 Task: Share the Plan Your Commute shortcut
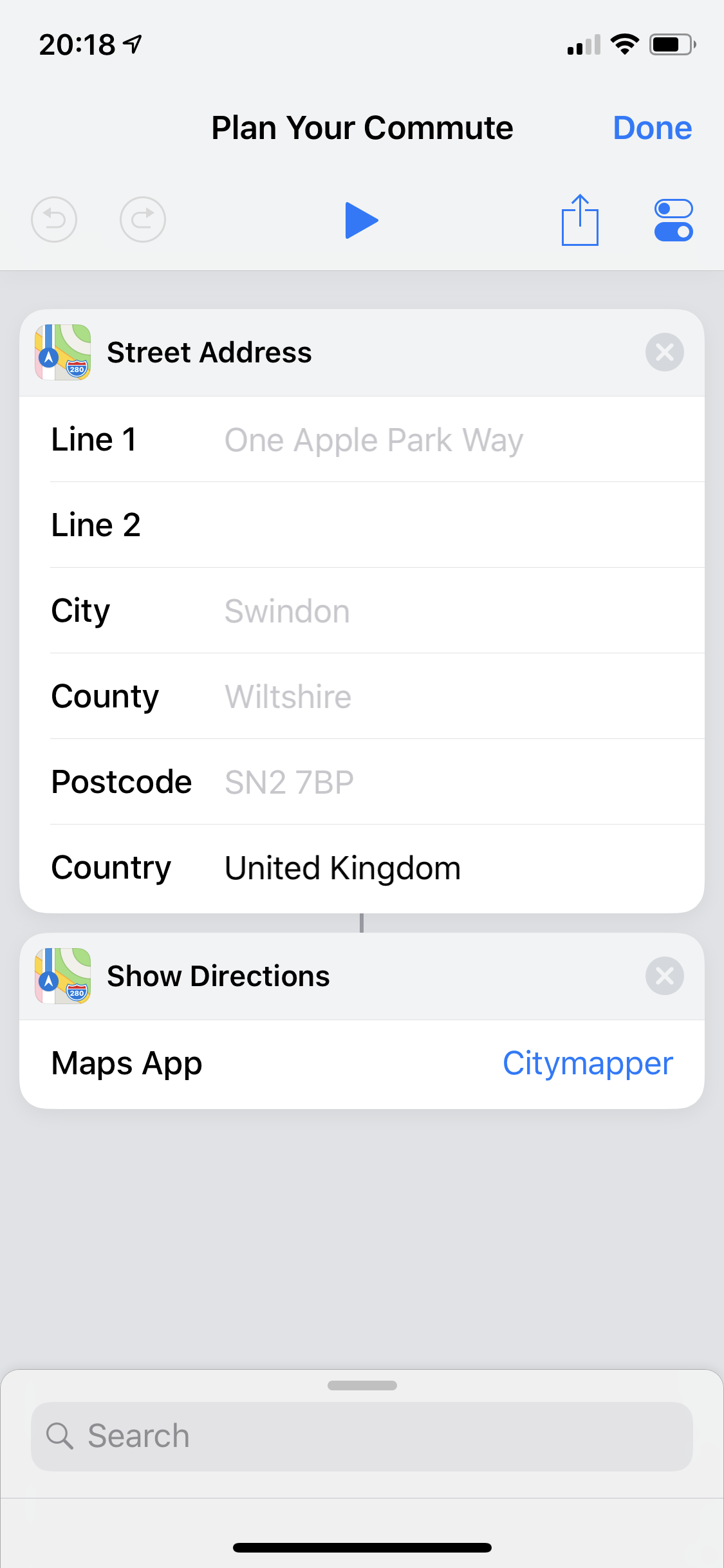pyautogui.click(x=580, y=219)
